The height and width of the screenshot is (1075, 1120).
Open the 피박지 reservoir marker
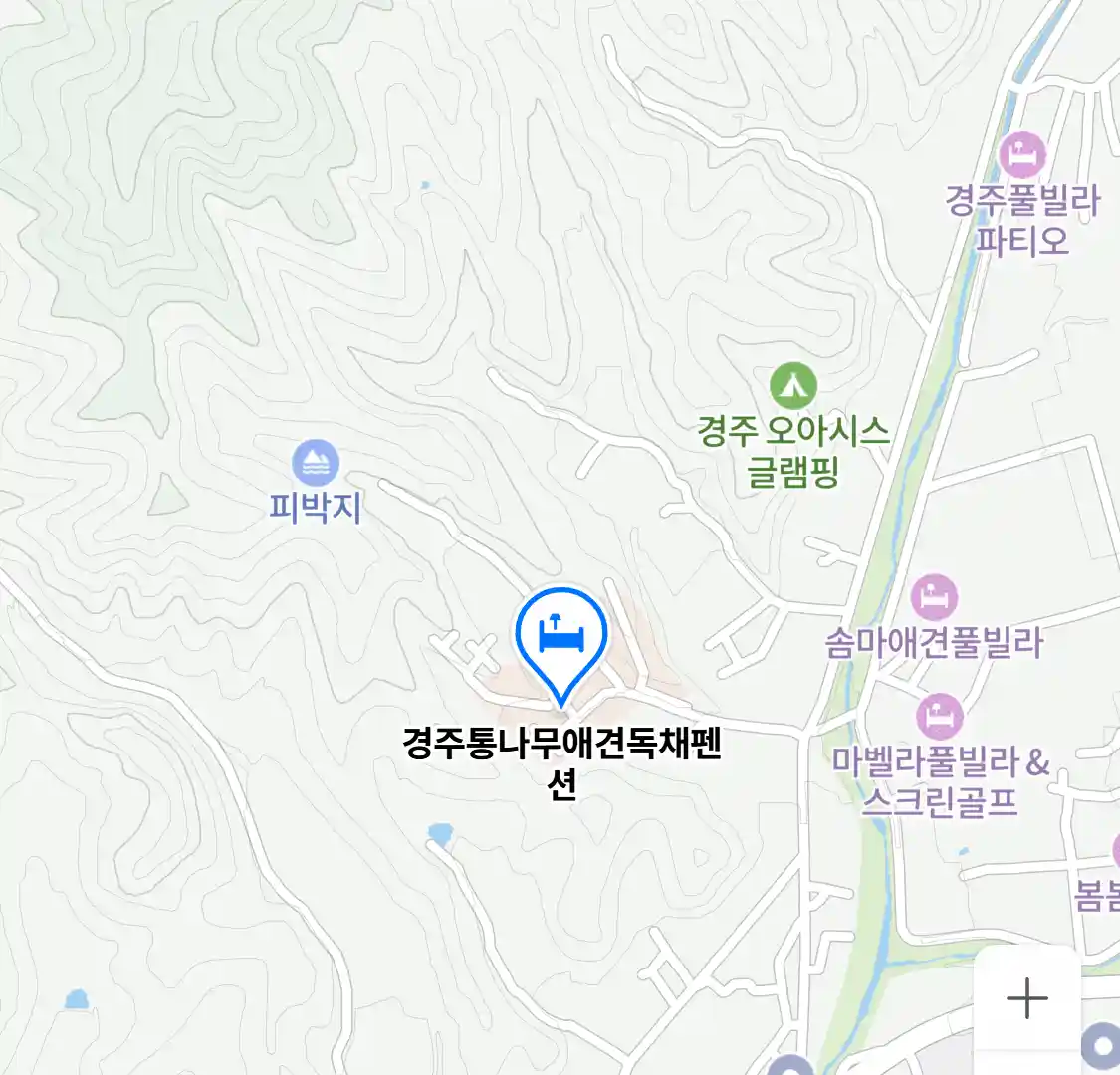(x=316, y=464)
